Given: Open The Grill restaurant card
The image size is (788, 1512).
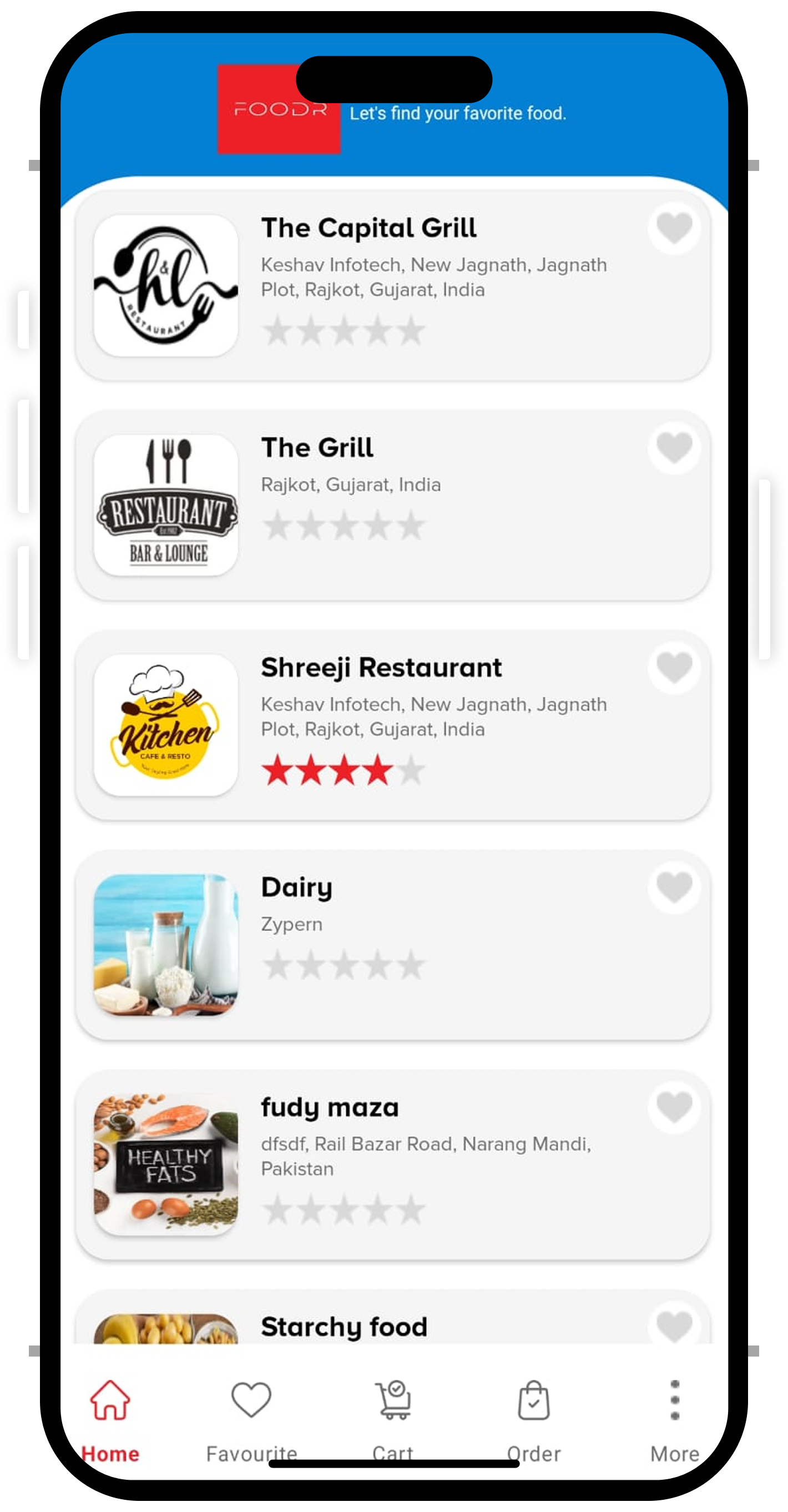Looking at the screenshot, I should pos(392,505).
